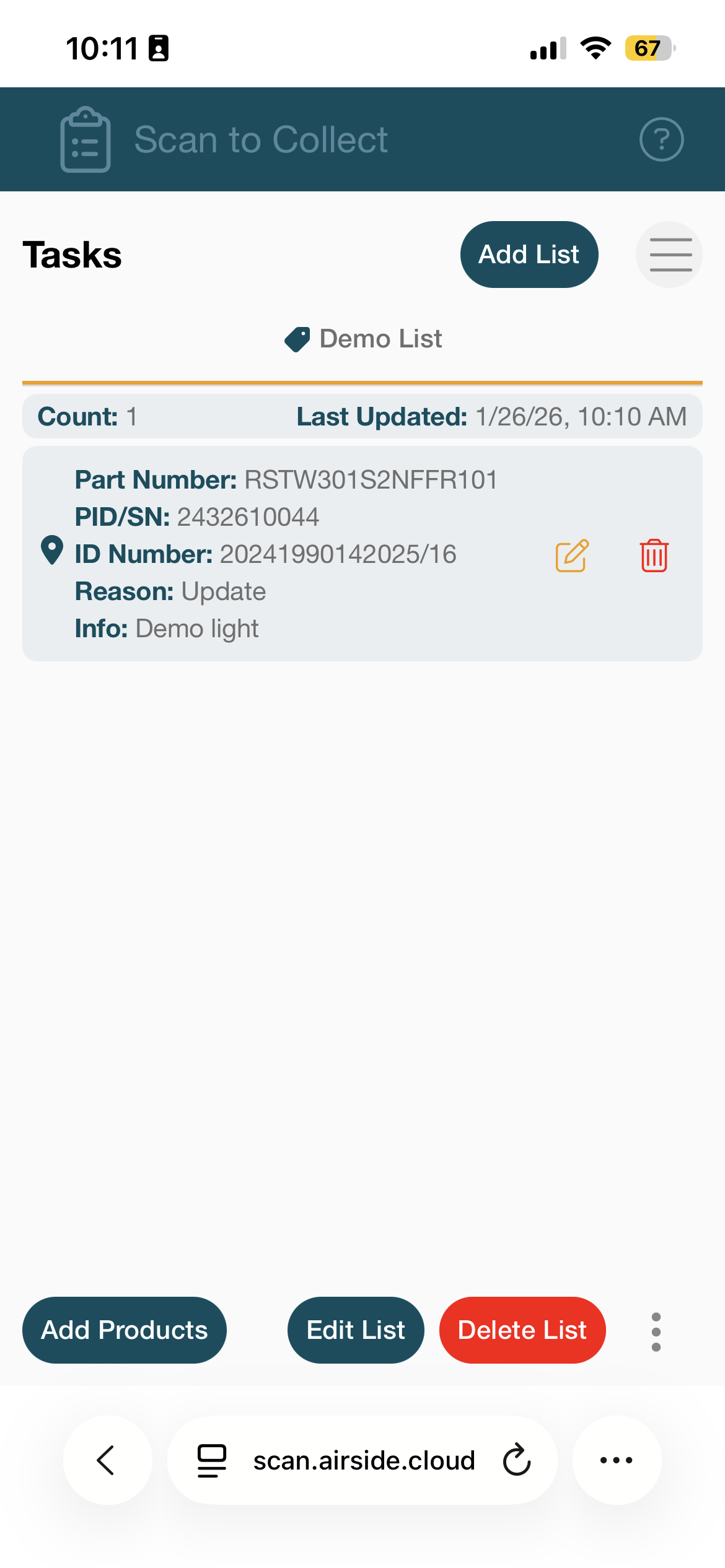Open the page menu icon beside the address
725x1568 pixels.
coord(212,1460)
